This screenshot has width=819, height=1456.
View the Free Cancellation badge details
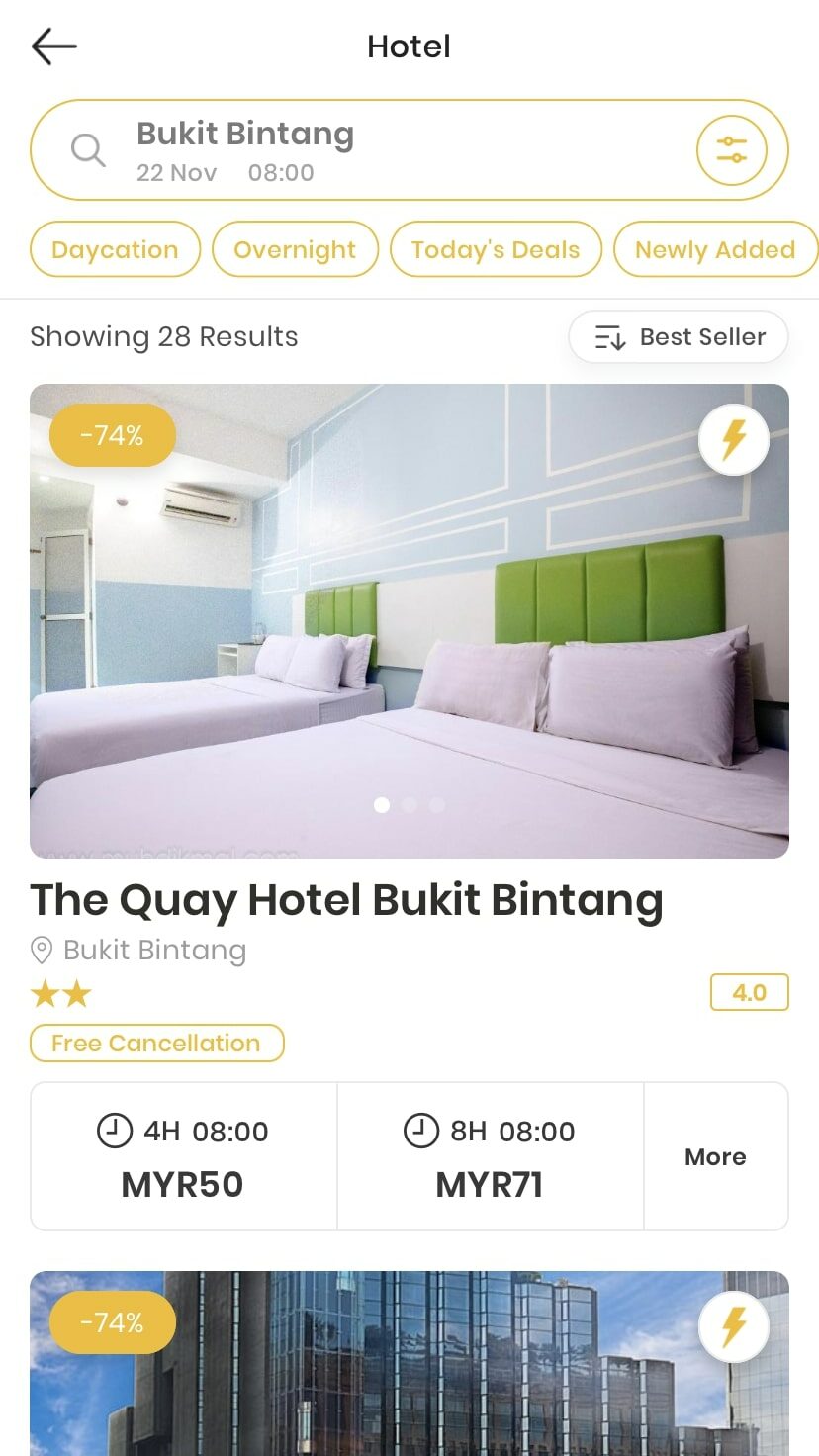(x=156, y=1043)
